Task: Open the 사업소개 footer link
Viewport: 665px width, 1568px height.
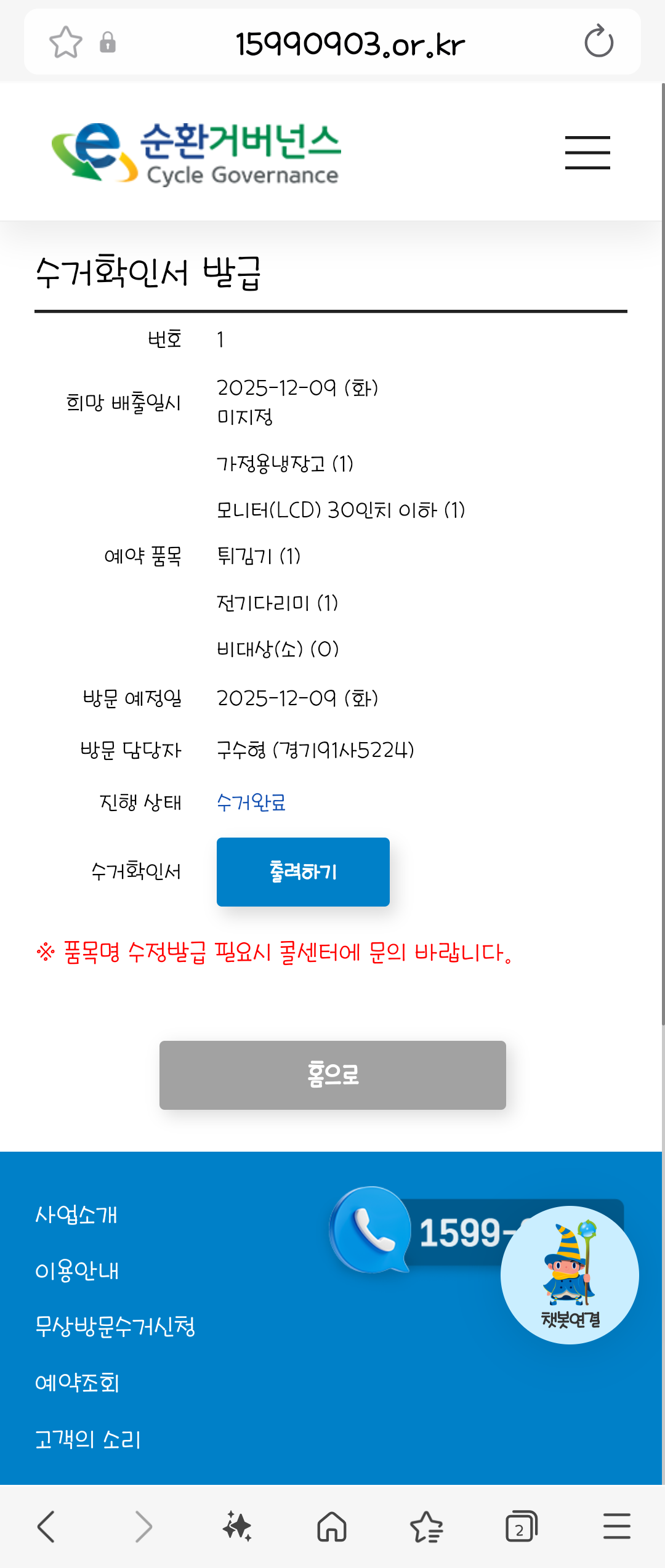Action: [x=76, y=1214]
